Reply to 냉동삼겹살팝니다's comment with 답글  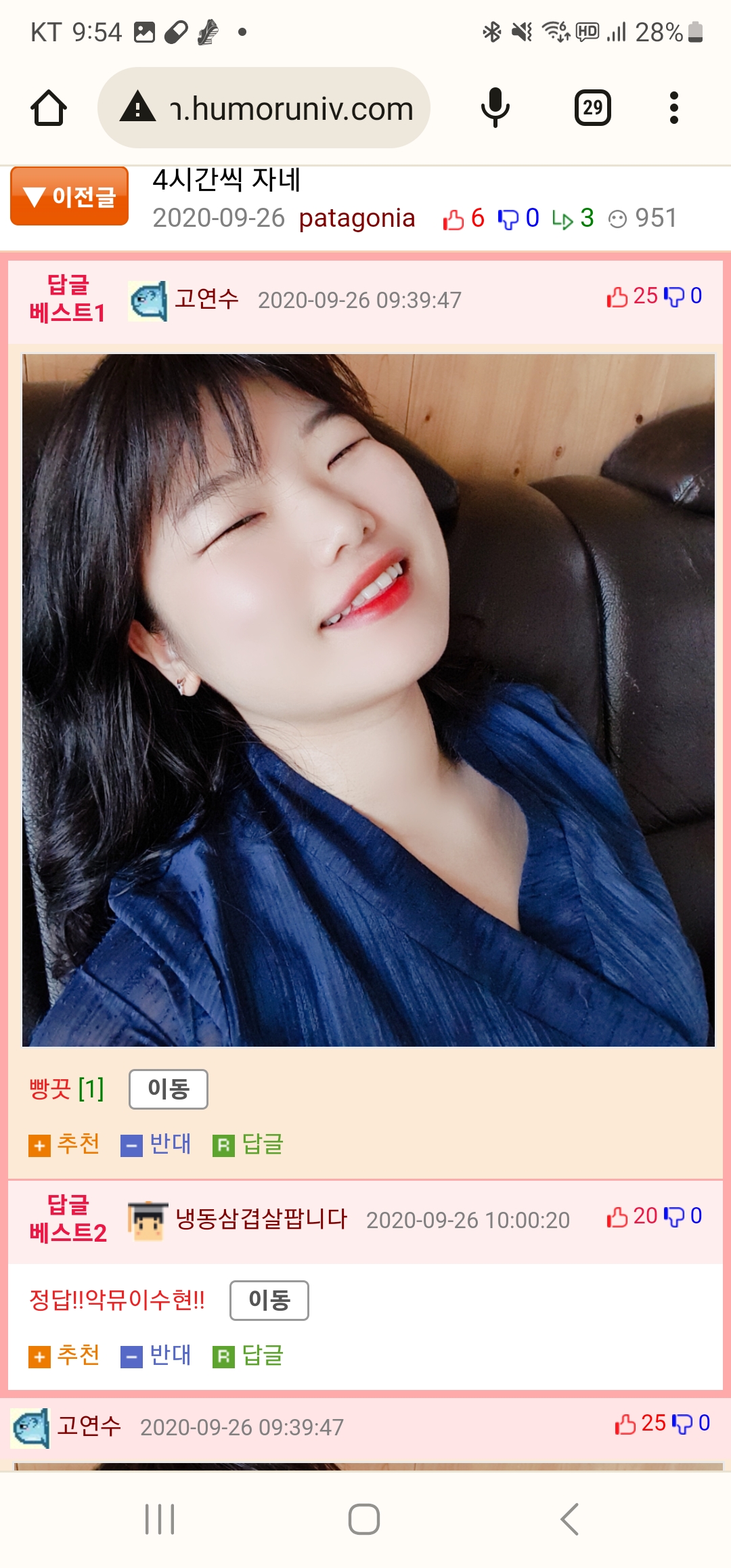coord(248,1355)
